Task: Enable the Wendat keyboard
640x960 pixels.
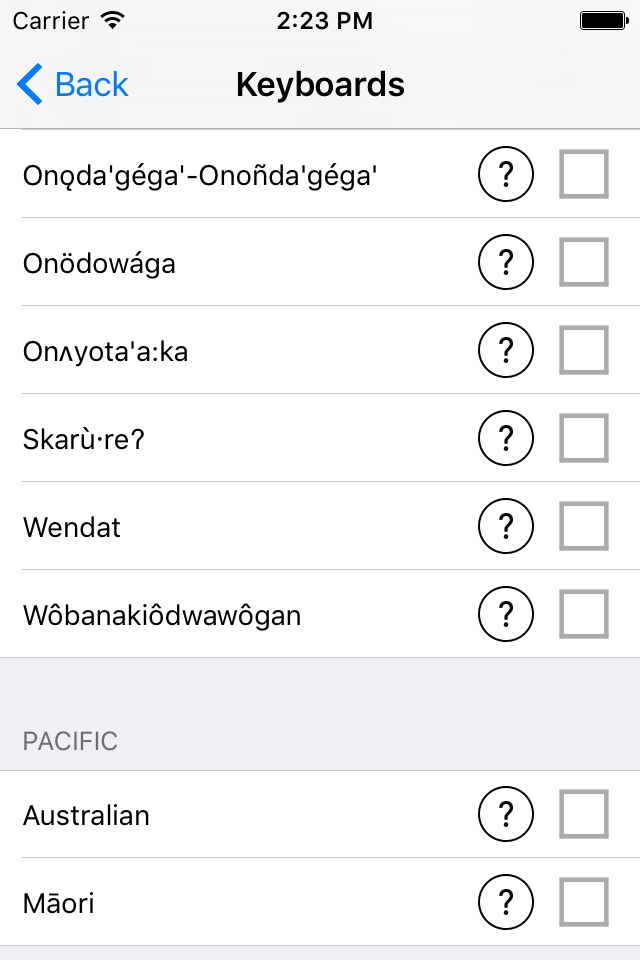Action: click(x=584, y=527)
